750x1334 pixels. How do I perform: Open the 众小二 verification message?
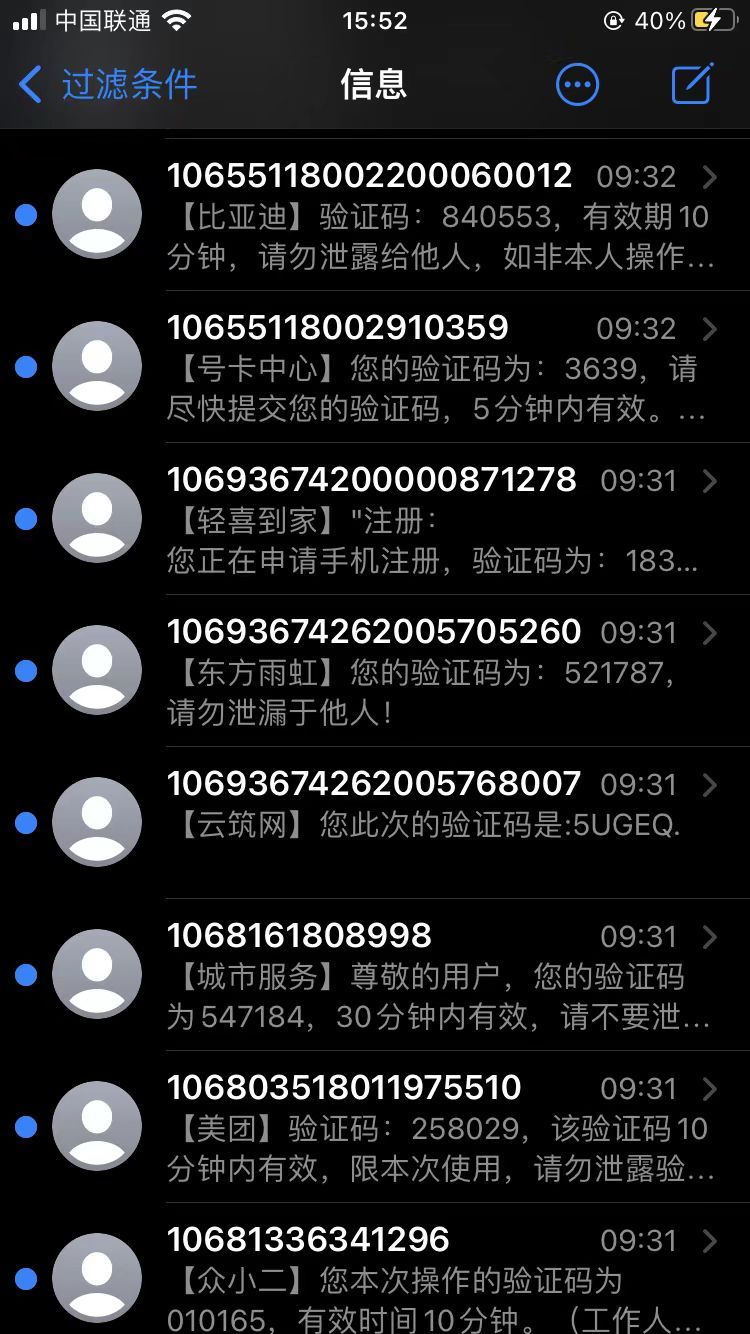tap(440, 1278)
